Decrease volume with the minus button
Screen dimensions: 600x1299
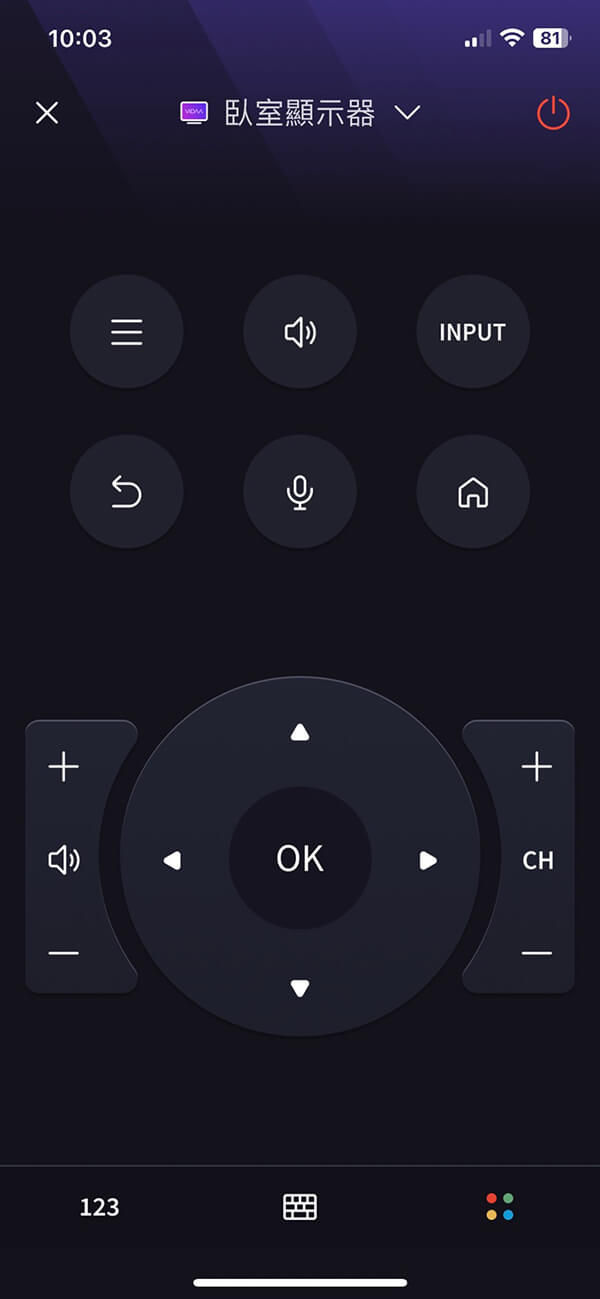pos(63,953)
